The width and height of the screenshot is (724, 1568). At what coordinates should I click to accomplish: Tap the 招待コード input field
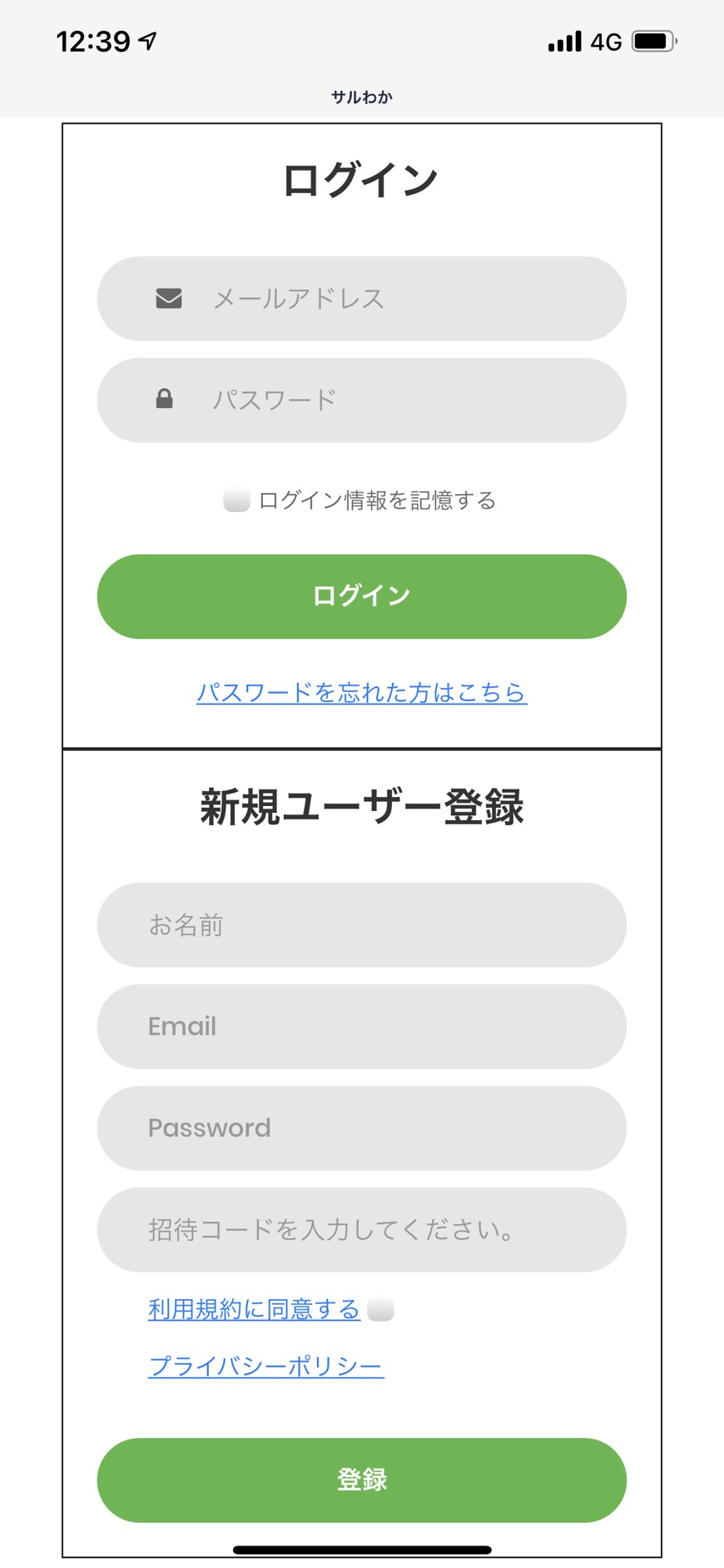coord(361,1229)
